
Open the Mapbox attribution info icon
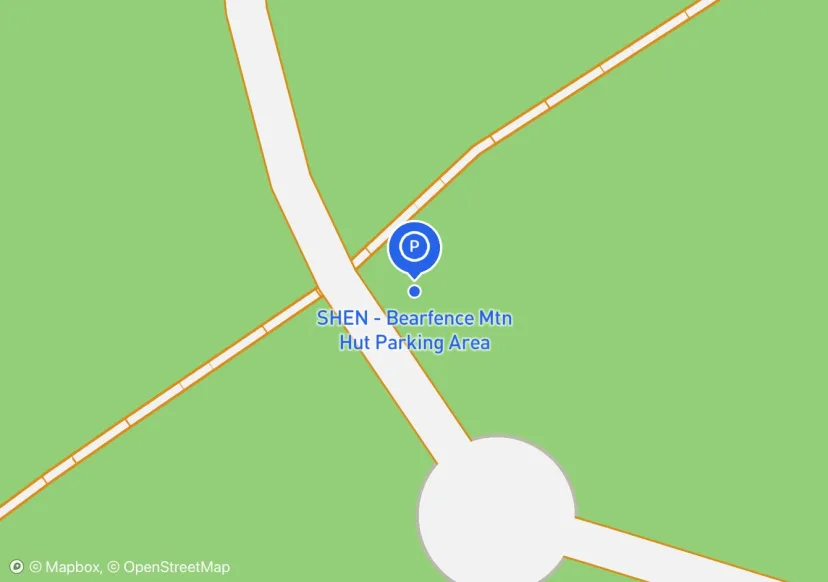click(x=17, y=567)
